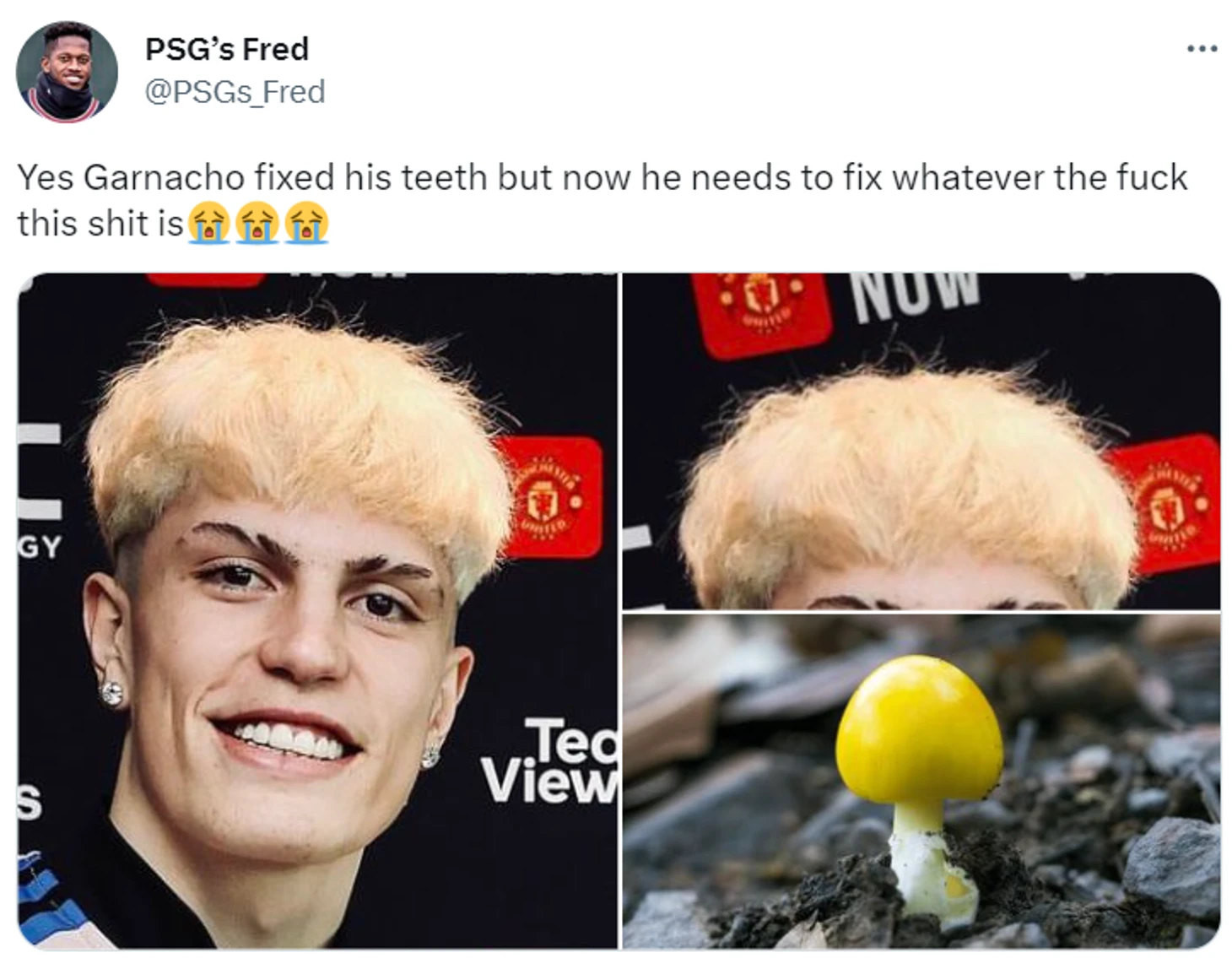Screen dimensions: 1232x958
Task: Open PSG's Fred profile picture
Action: 67,72
